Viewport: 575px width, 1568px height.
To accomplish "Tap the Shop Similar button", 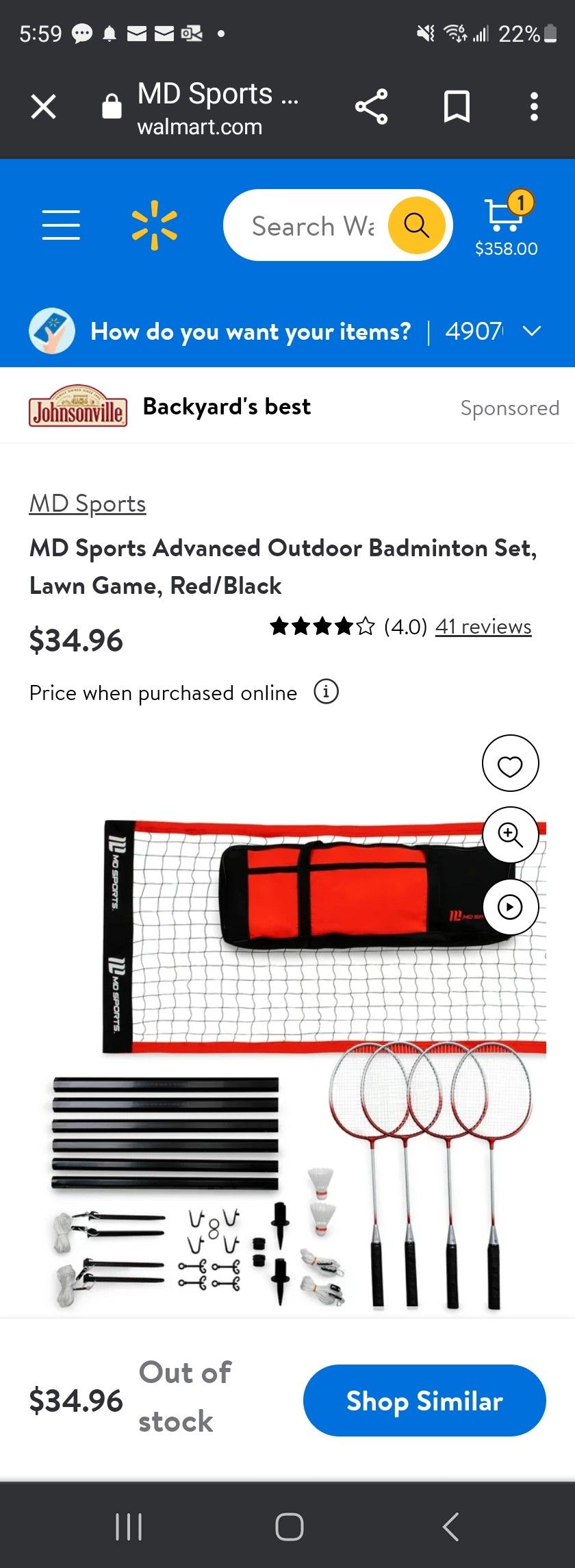I will click(424, 1401).
